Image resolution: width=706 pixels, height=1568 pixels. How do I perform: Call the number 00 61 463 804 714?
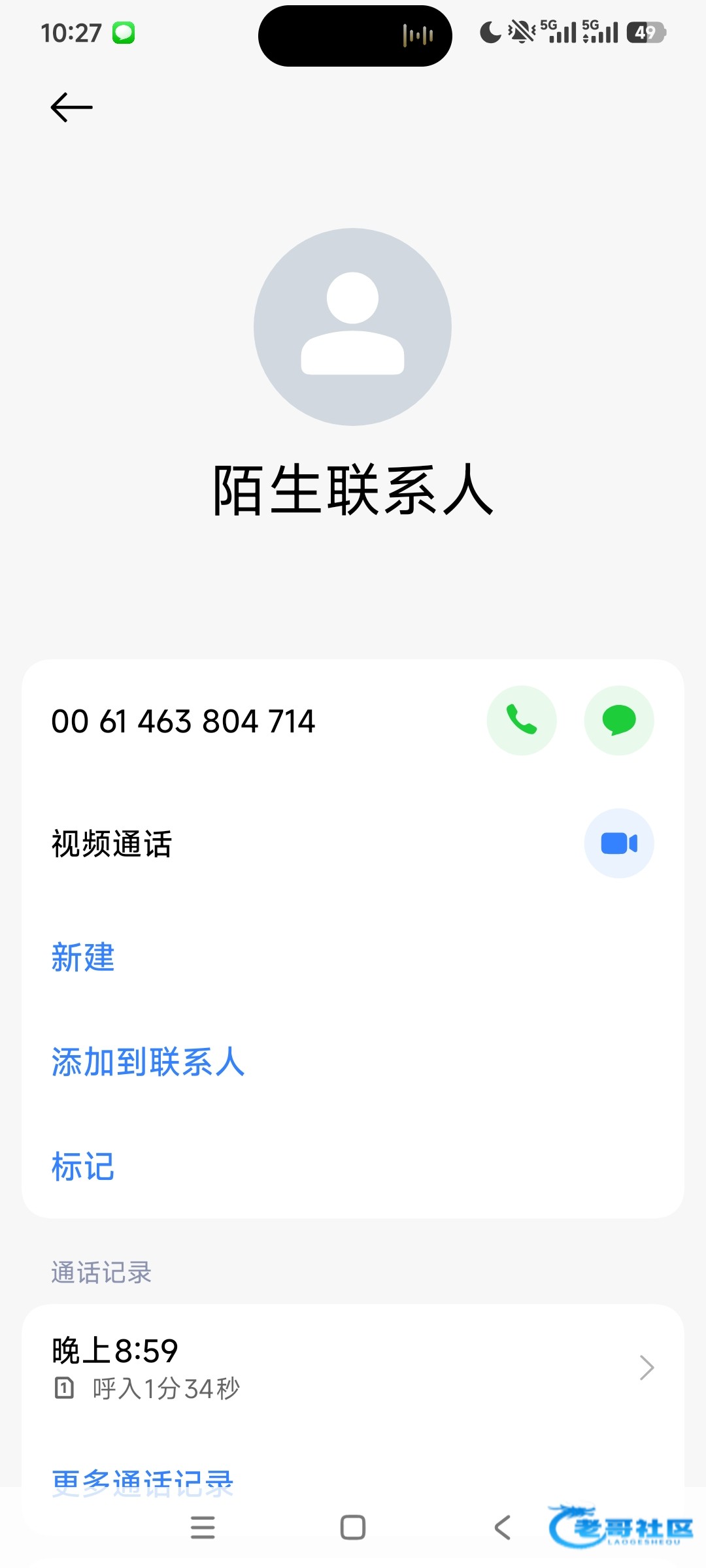(x=521, y=720)
